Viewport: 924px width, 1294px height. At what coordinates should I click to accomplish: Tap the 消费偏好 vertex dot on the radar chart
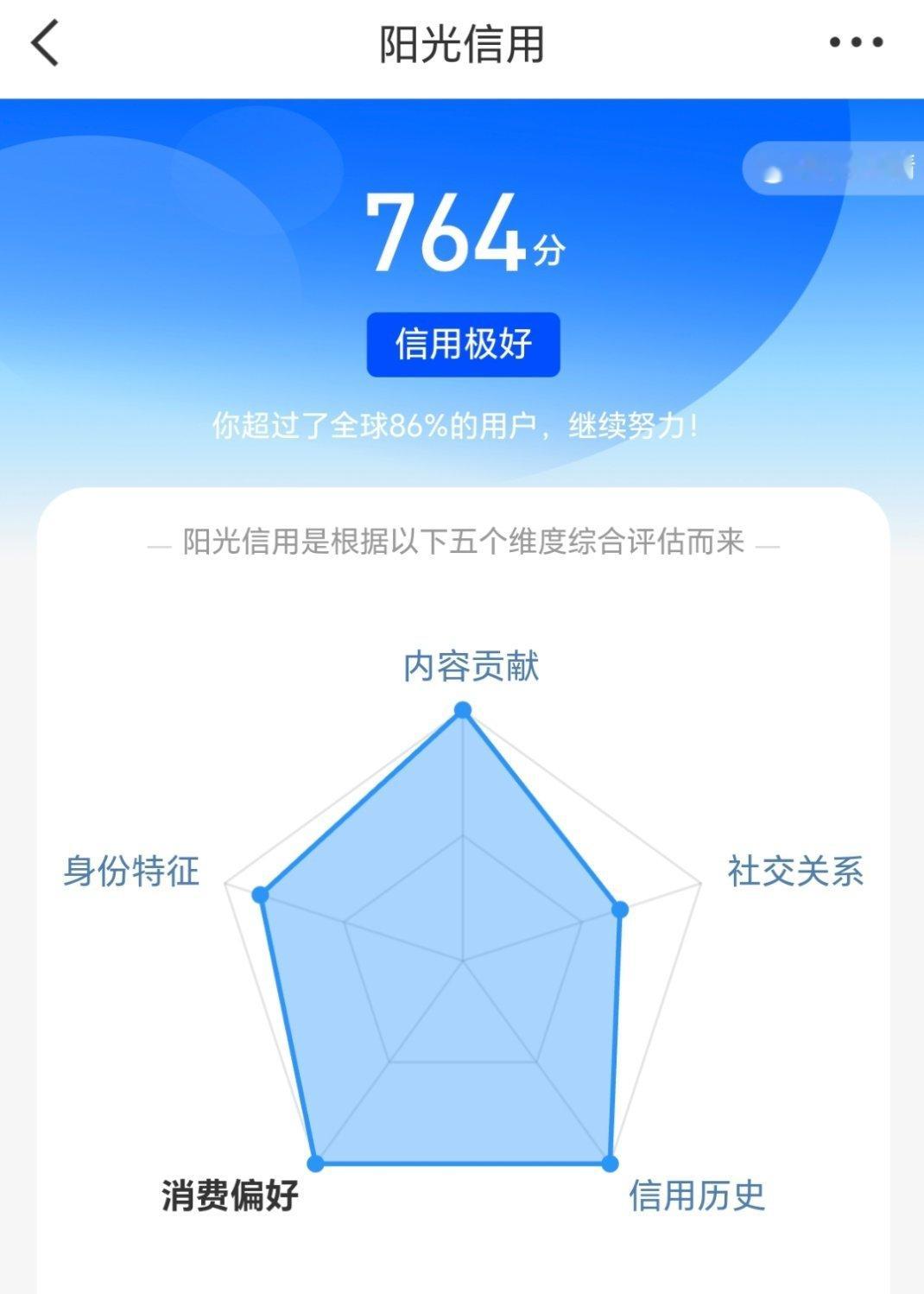point(314,1161)
